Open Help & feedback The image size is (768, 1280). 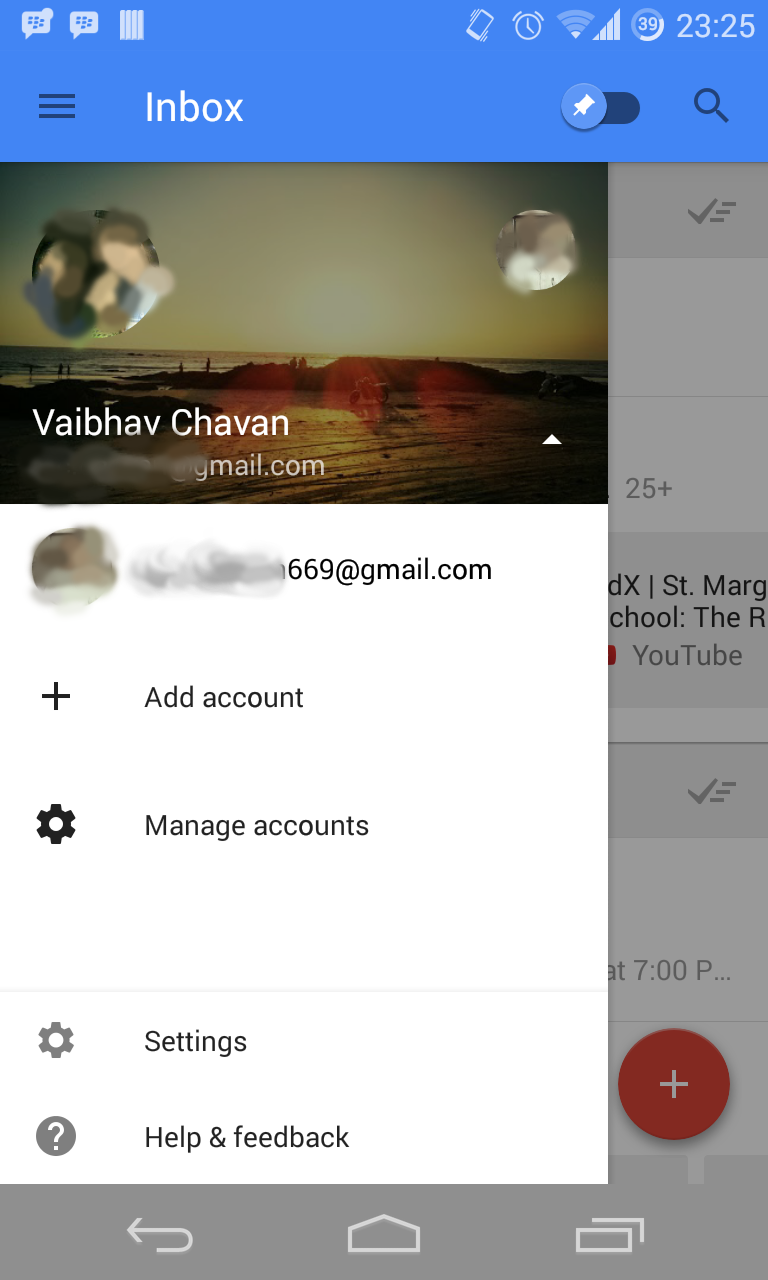[x=246, y=1137]
